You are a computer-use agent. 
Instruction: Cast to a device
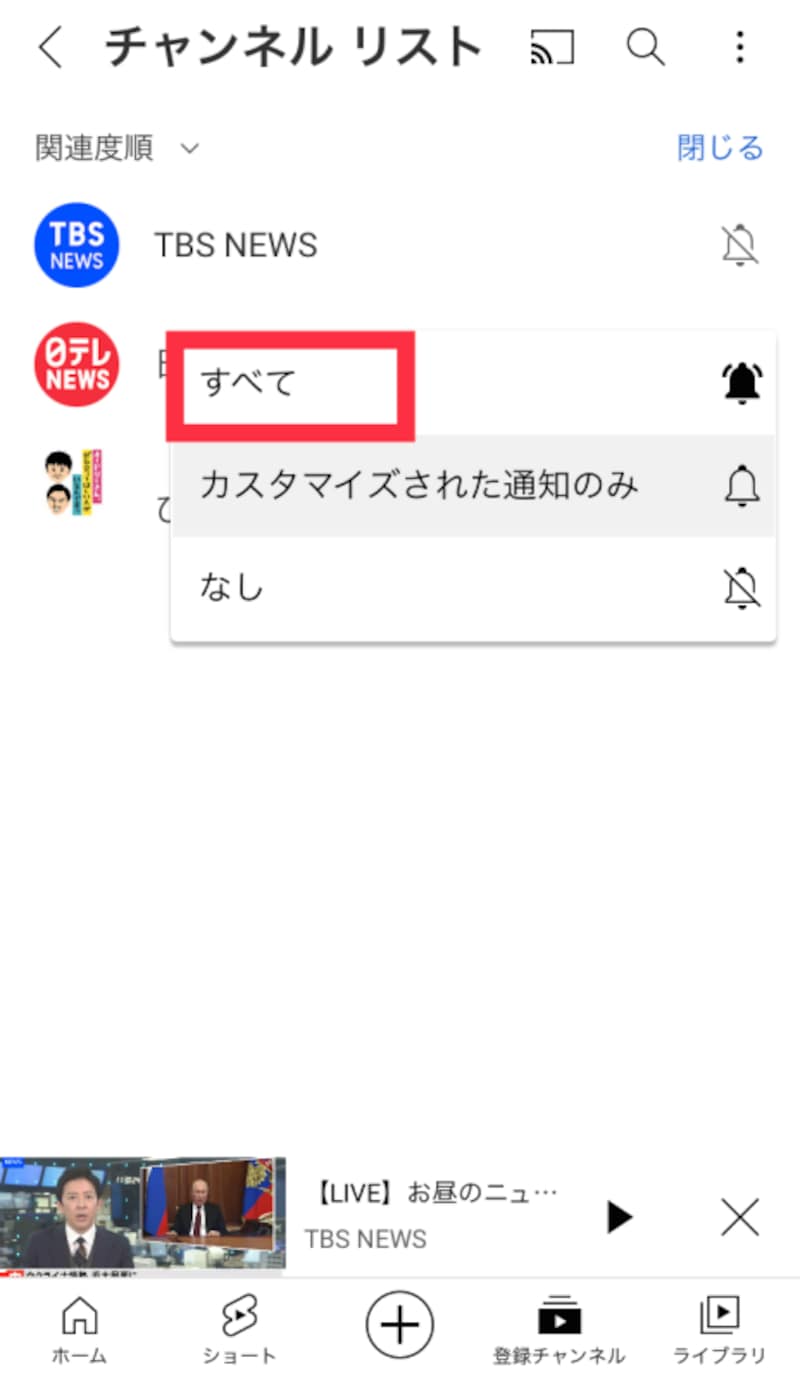552,47
